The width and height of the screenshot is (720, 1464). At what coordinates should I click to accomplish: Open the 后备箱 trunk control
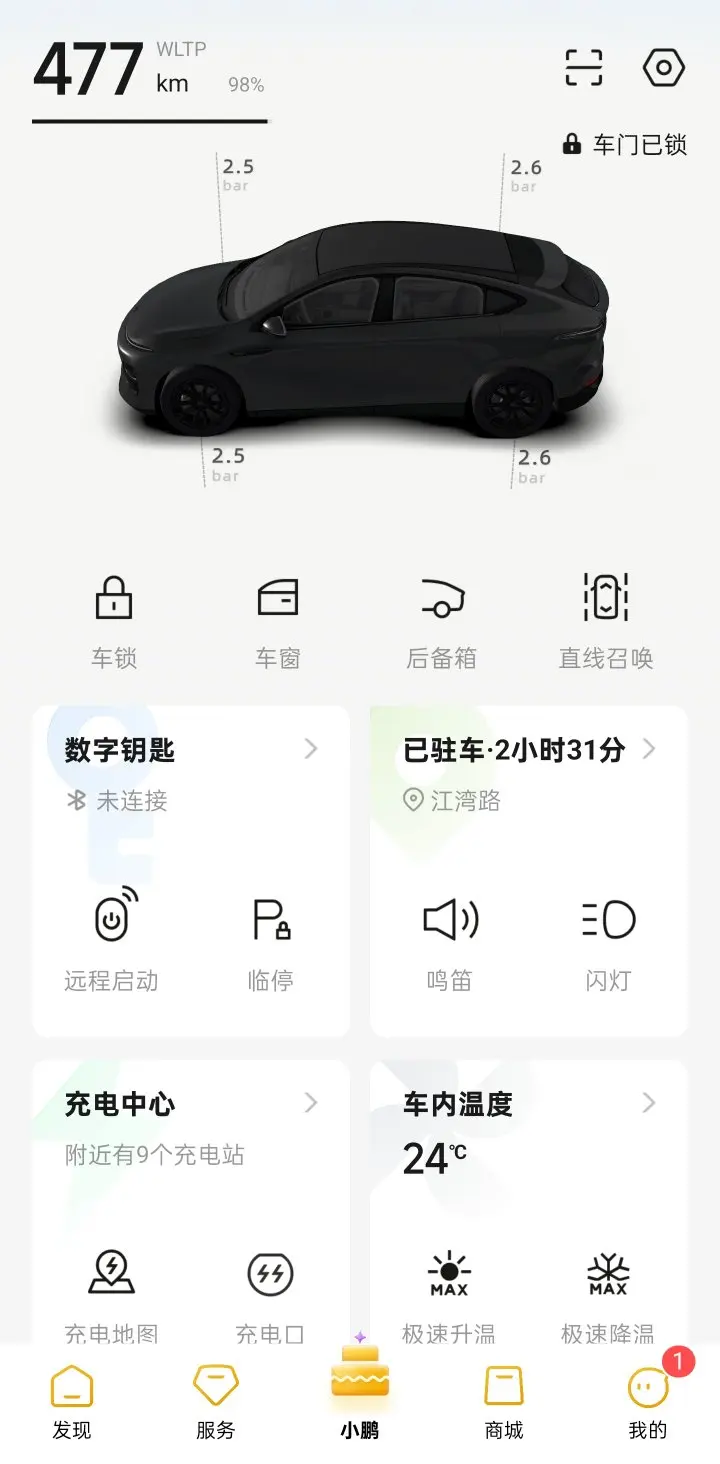click(x=441, y=618)
